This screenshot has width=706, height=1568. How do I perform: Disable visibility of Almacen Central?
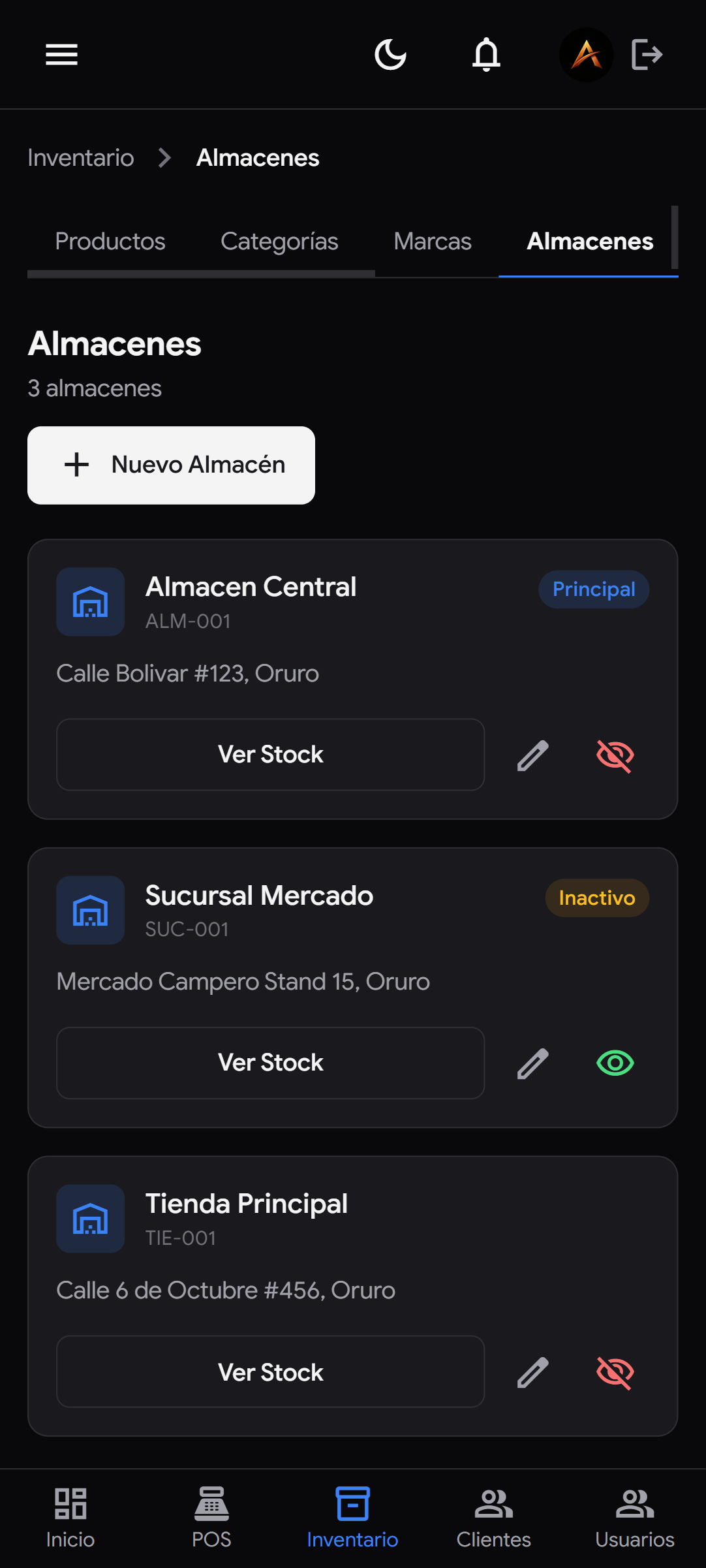click(614, 755)
